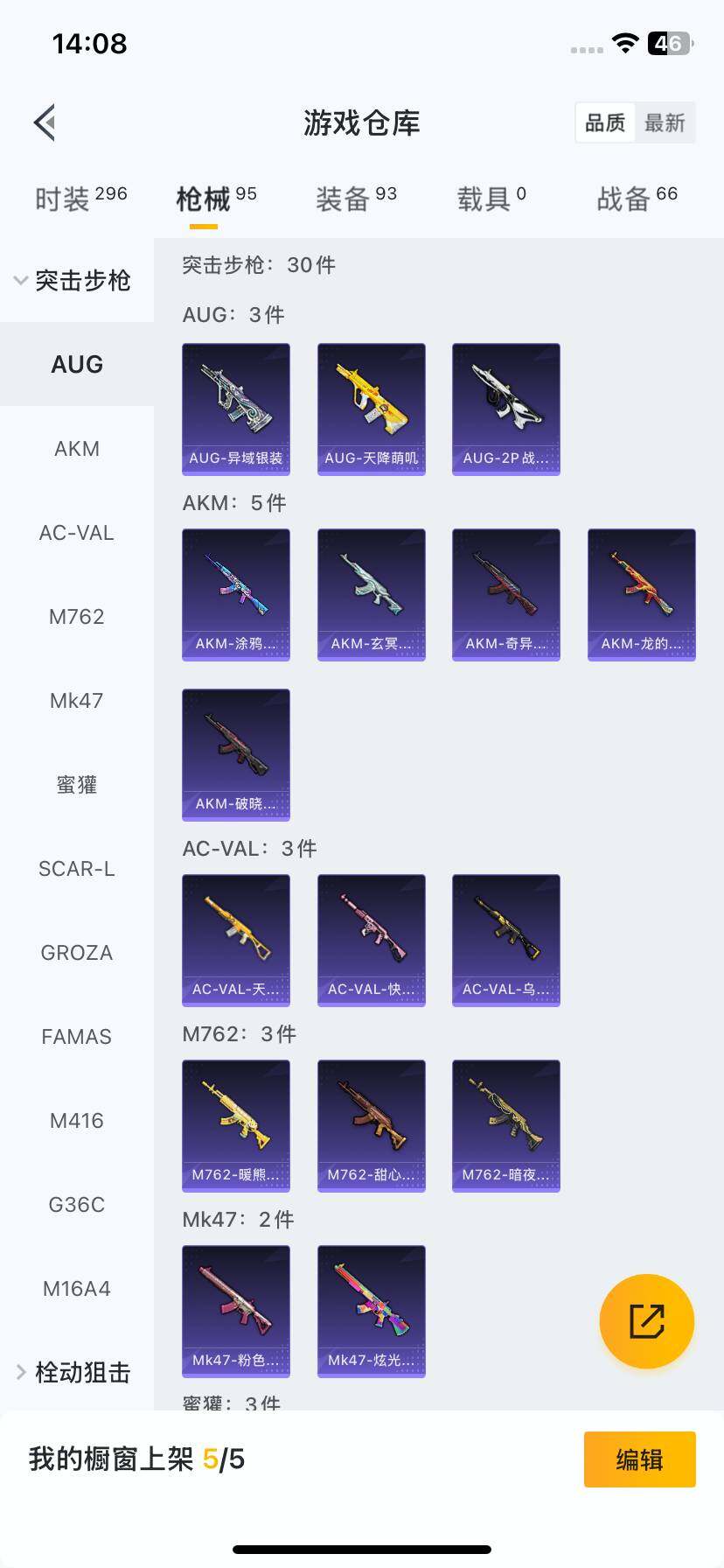Sort the inventory by 品质

pyautogui.click(x=605, y=122)
